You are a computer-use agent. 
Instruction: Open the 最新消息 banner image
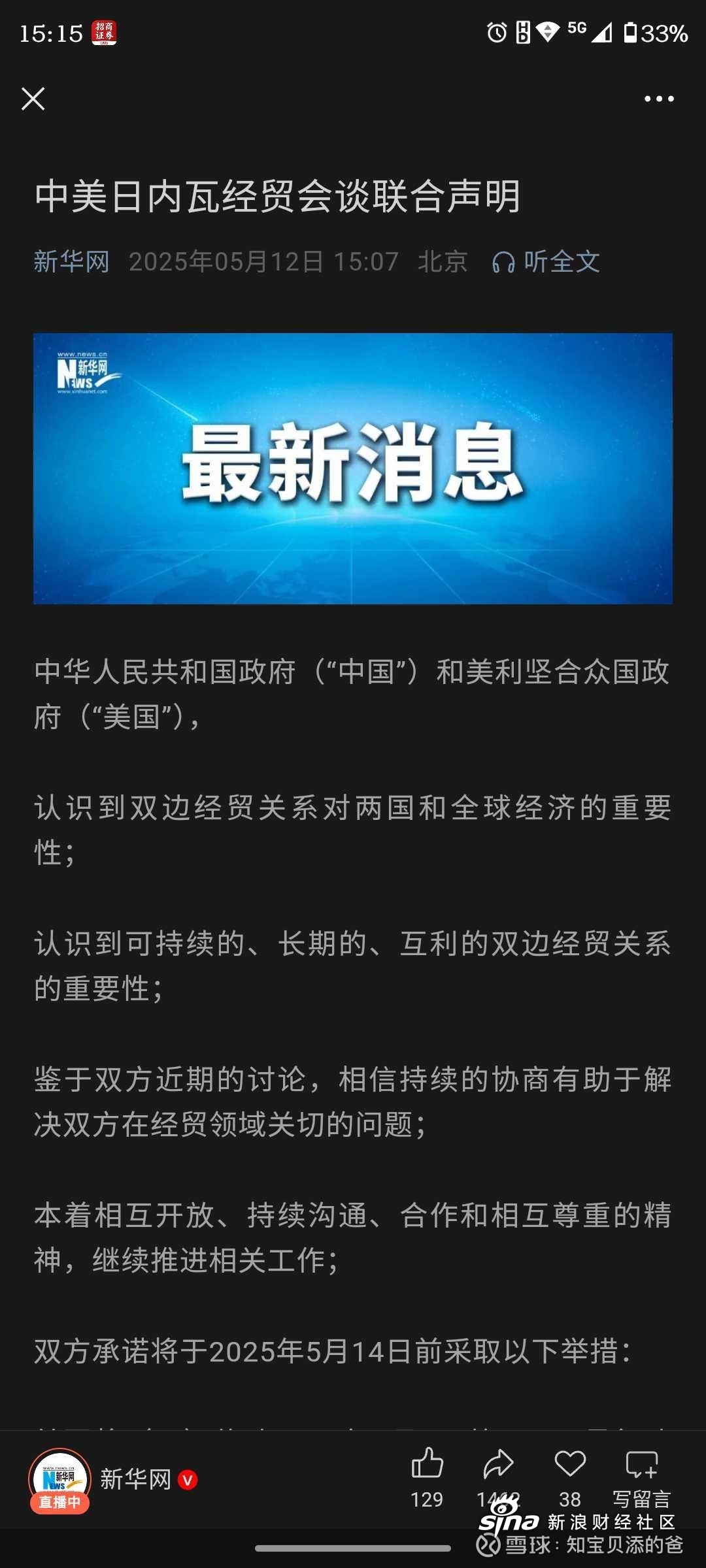353,468
